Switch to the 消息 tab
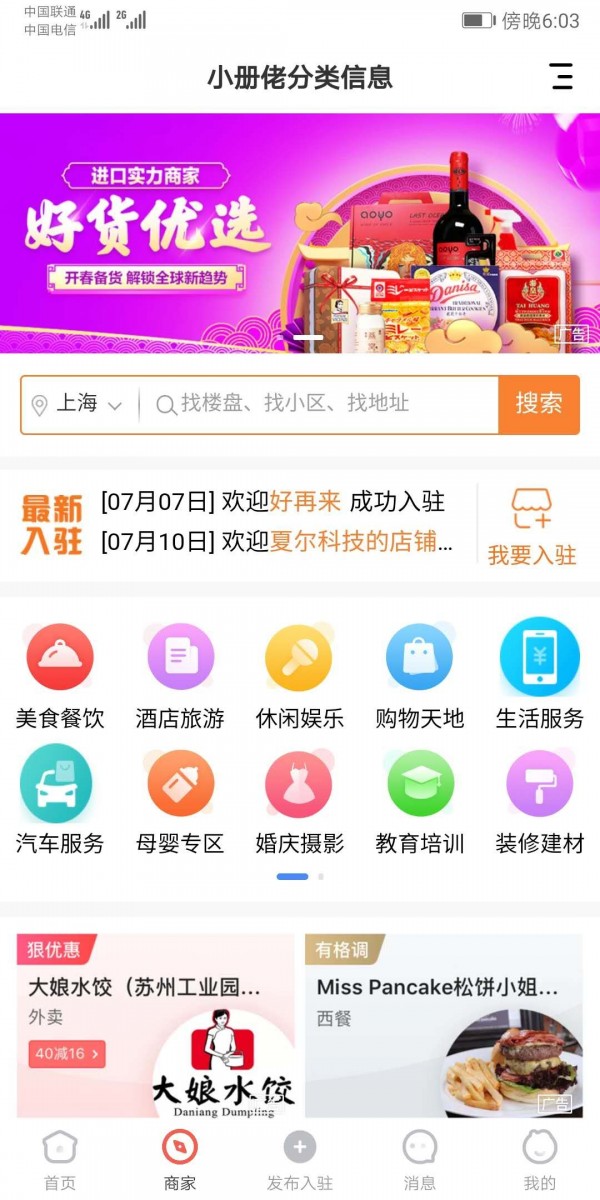This screenshot has height=1200, width=600. [x=419, y=1160]
